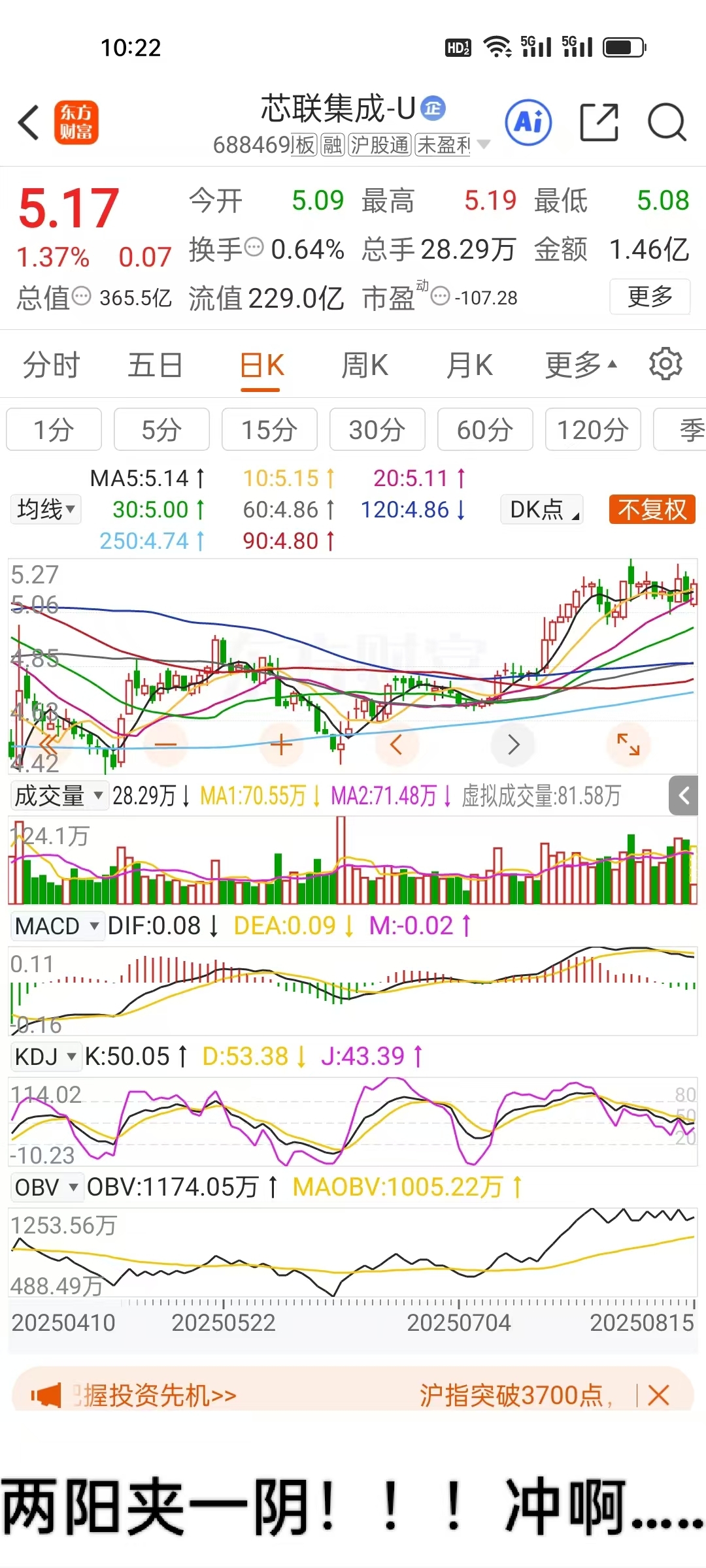Share this stock page
706x1568 pixels.
599,122
